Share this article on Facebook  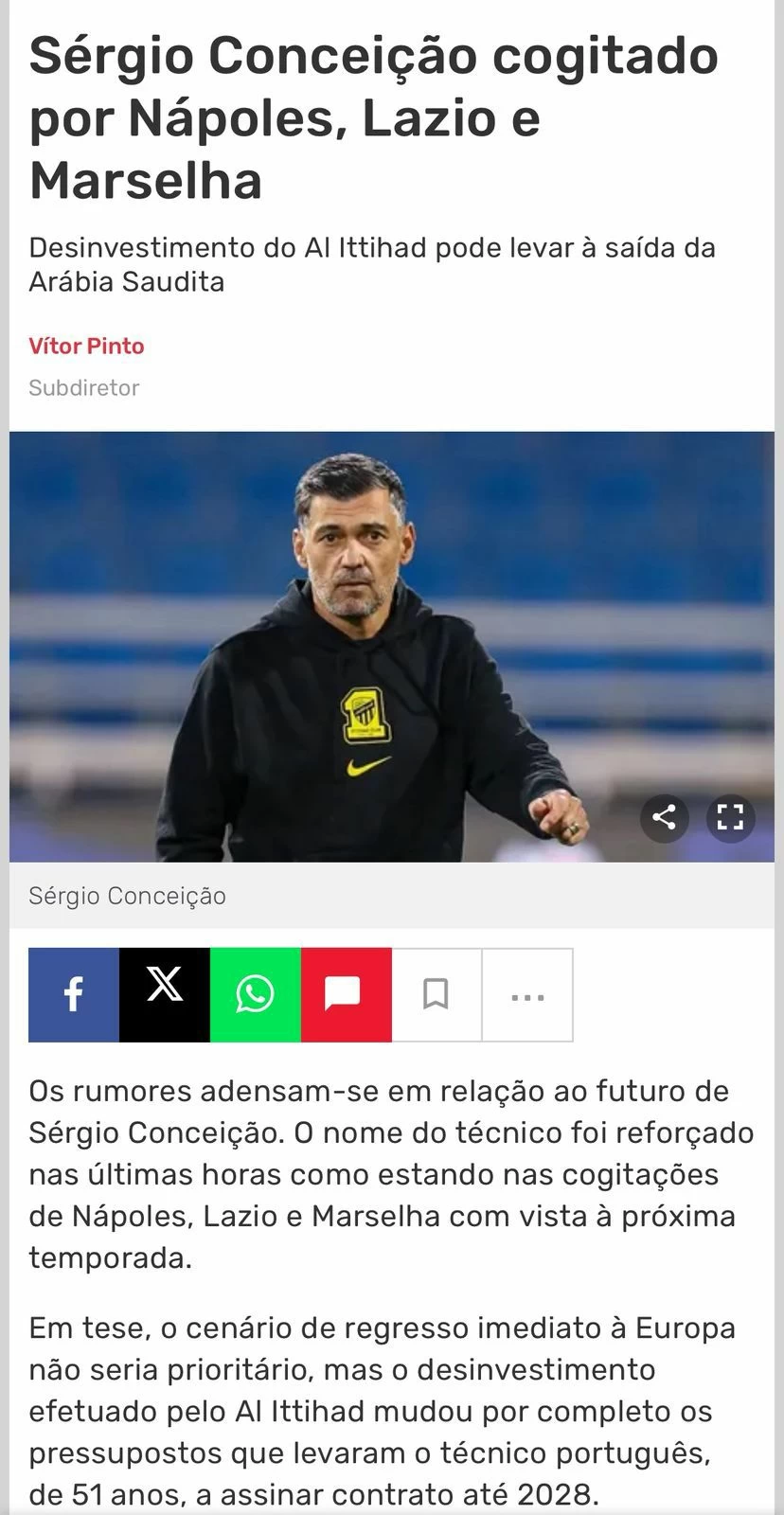pos(74,994)
